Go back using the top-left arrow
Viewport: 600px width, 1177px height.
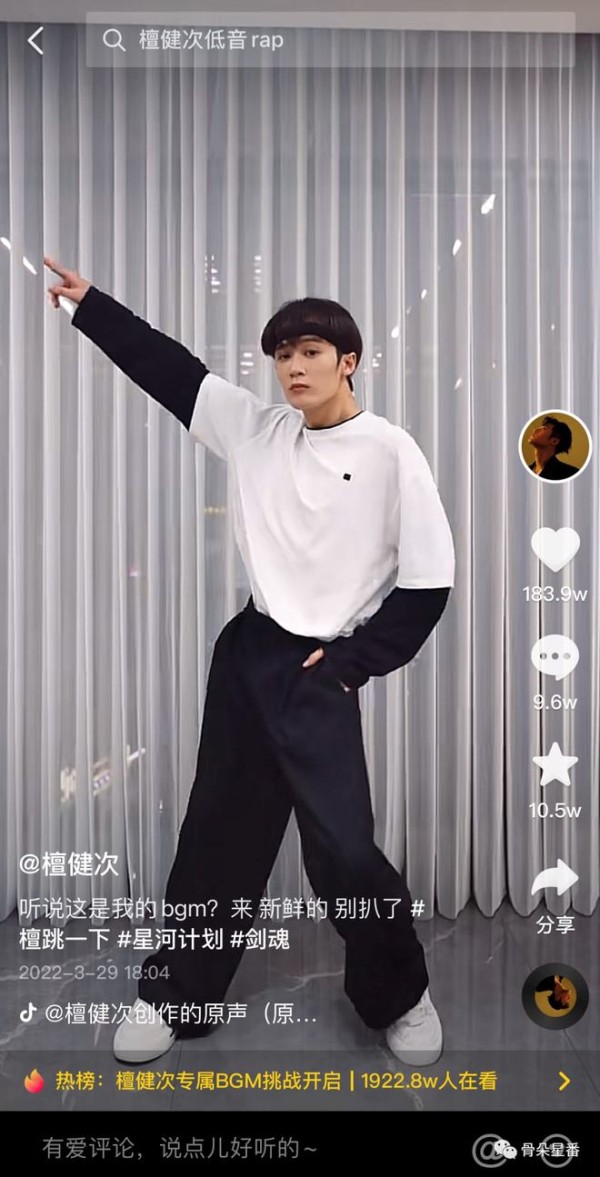[x=35, y=41]
